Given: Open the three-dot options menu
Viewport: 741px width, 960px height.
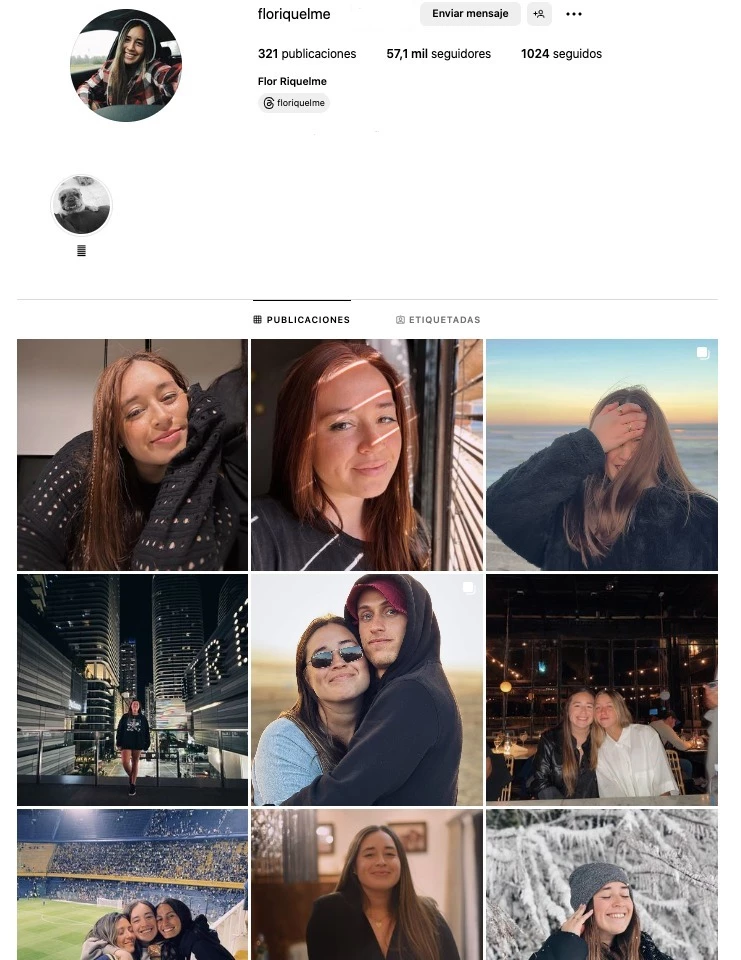Looking at the screenshot, I should (x=574, y=14).
